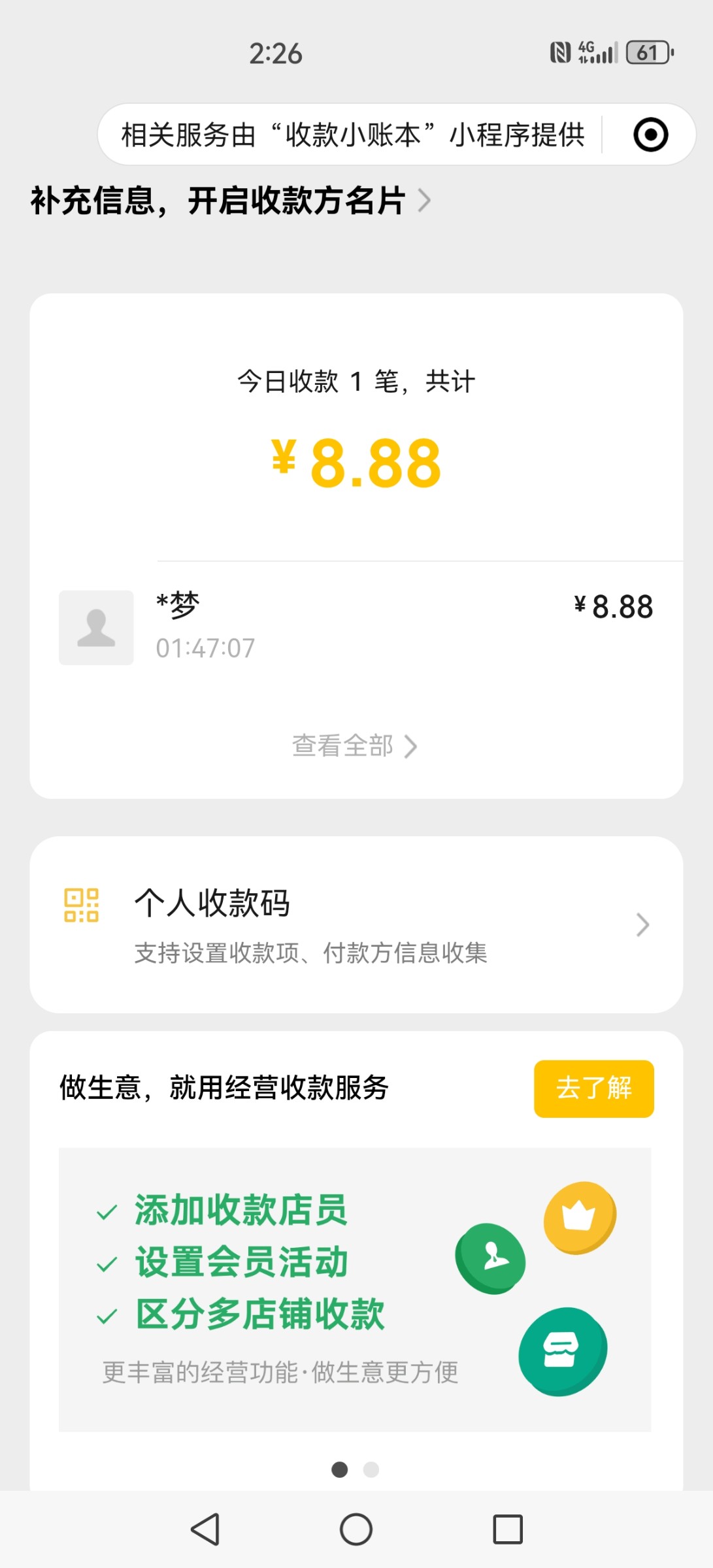Screen dimensions: 713x1568
Task: Open the ¥8.88 payment from *梦
Action: point(356,626)
